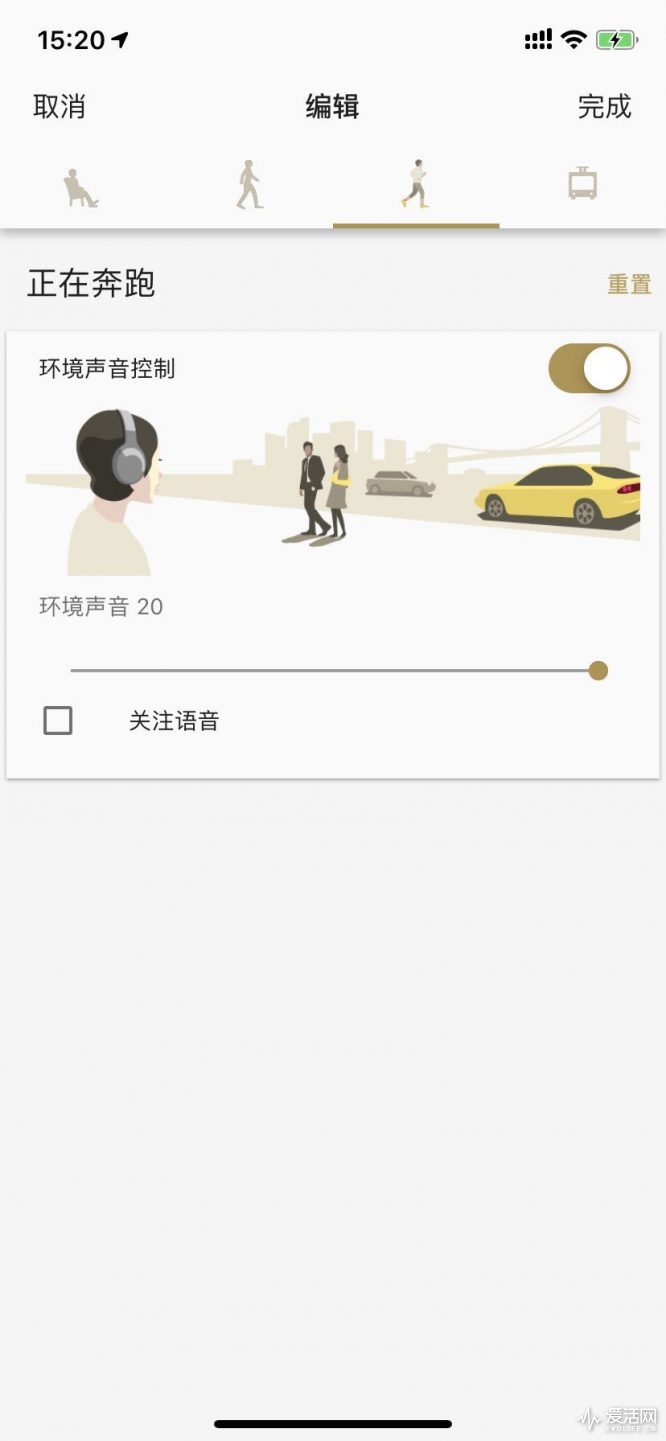Image resolution: width=666 pixels, height=1441 pixels.
Task: Switch to the bus transport tab
Action: [x=582, y=186]
